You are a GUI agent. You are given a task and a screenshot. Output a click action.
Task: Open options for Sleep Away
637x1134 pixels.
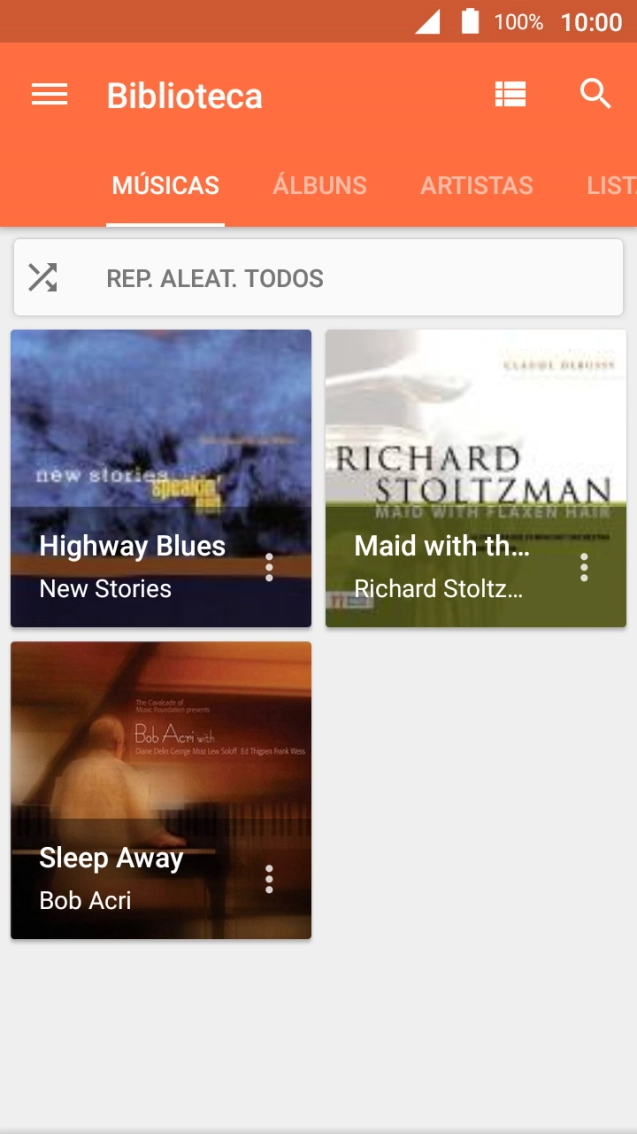pos(269,879)
